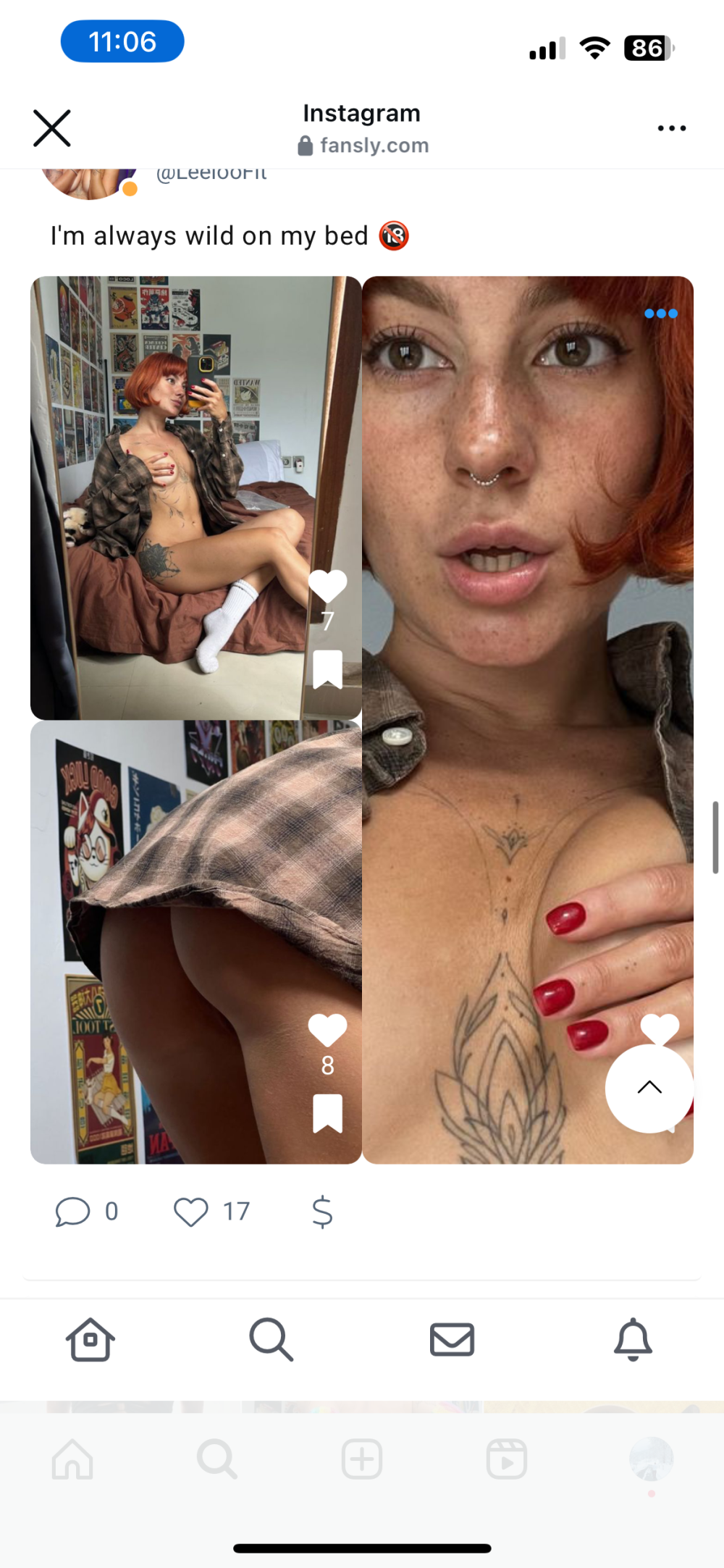Open the Fansly notifications bell
The width and height of the screenshot is (724, 1568).
click(x=633, y=1339)
